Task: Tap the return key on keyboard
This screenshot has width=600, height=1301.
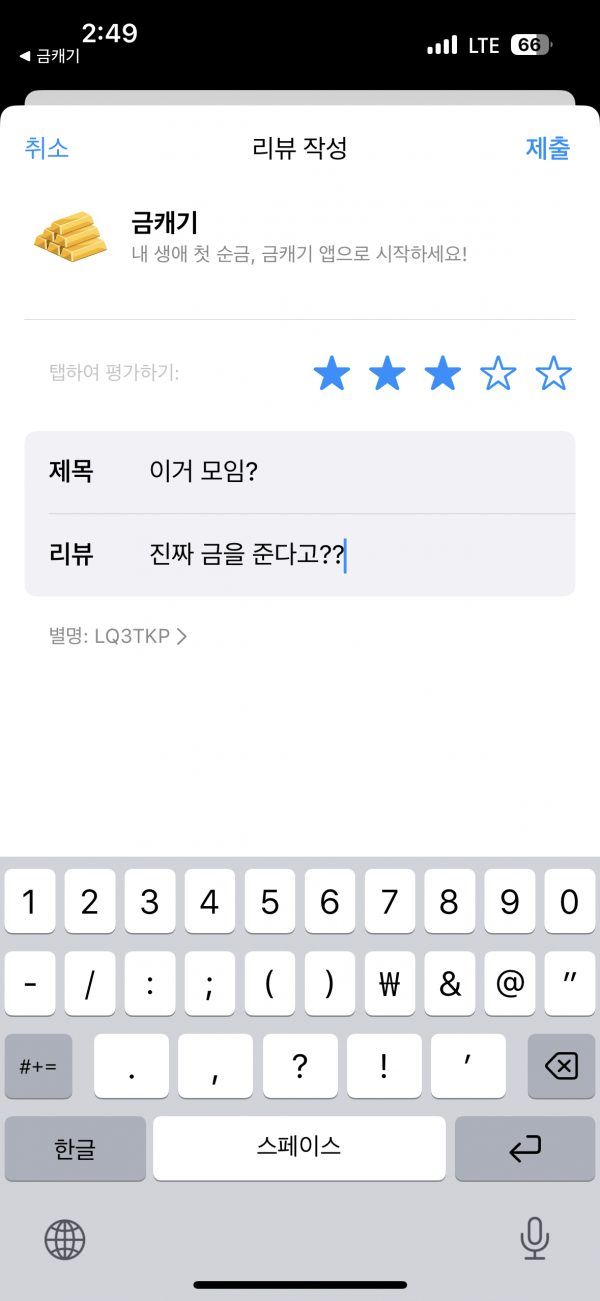Action: click(525, 1149)
